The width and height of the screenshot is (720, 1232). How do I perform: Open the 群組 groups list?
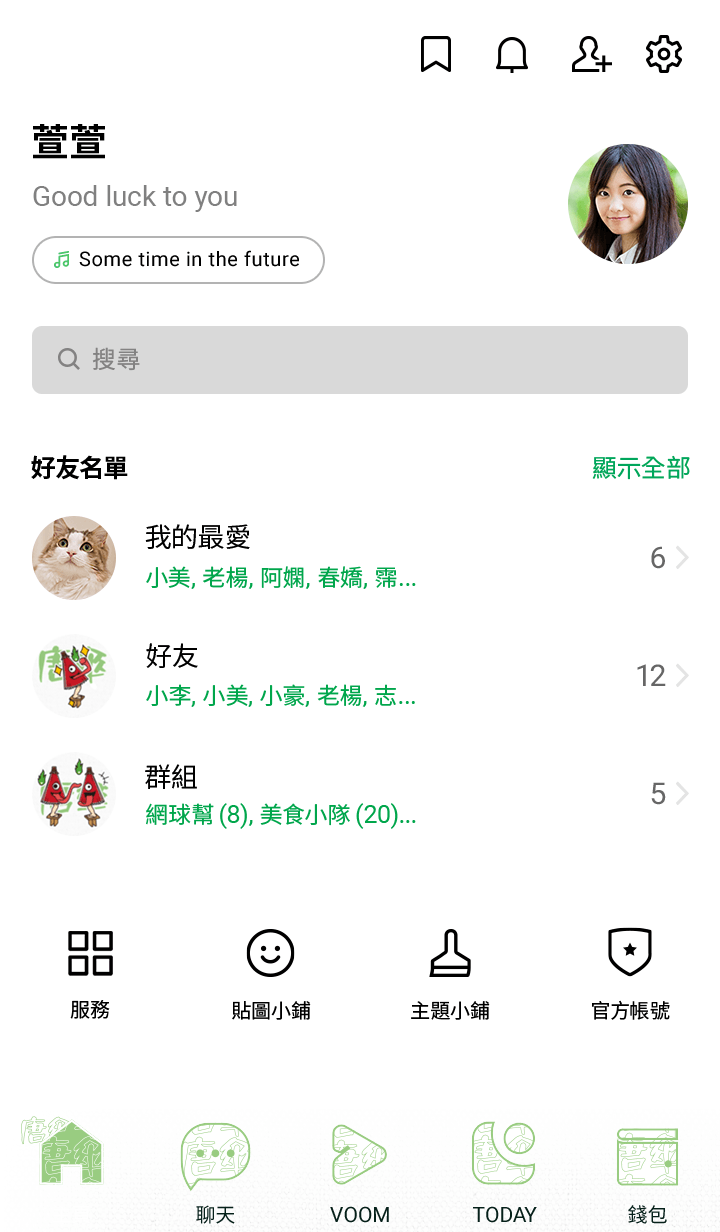pyautogui.click(x=360, y=795)
